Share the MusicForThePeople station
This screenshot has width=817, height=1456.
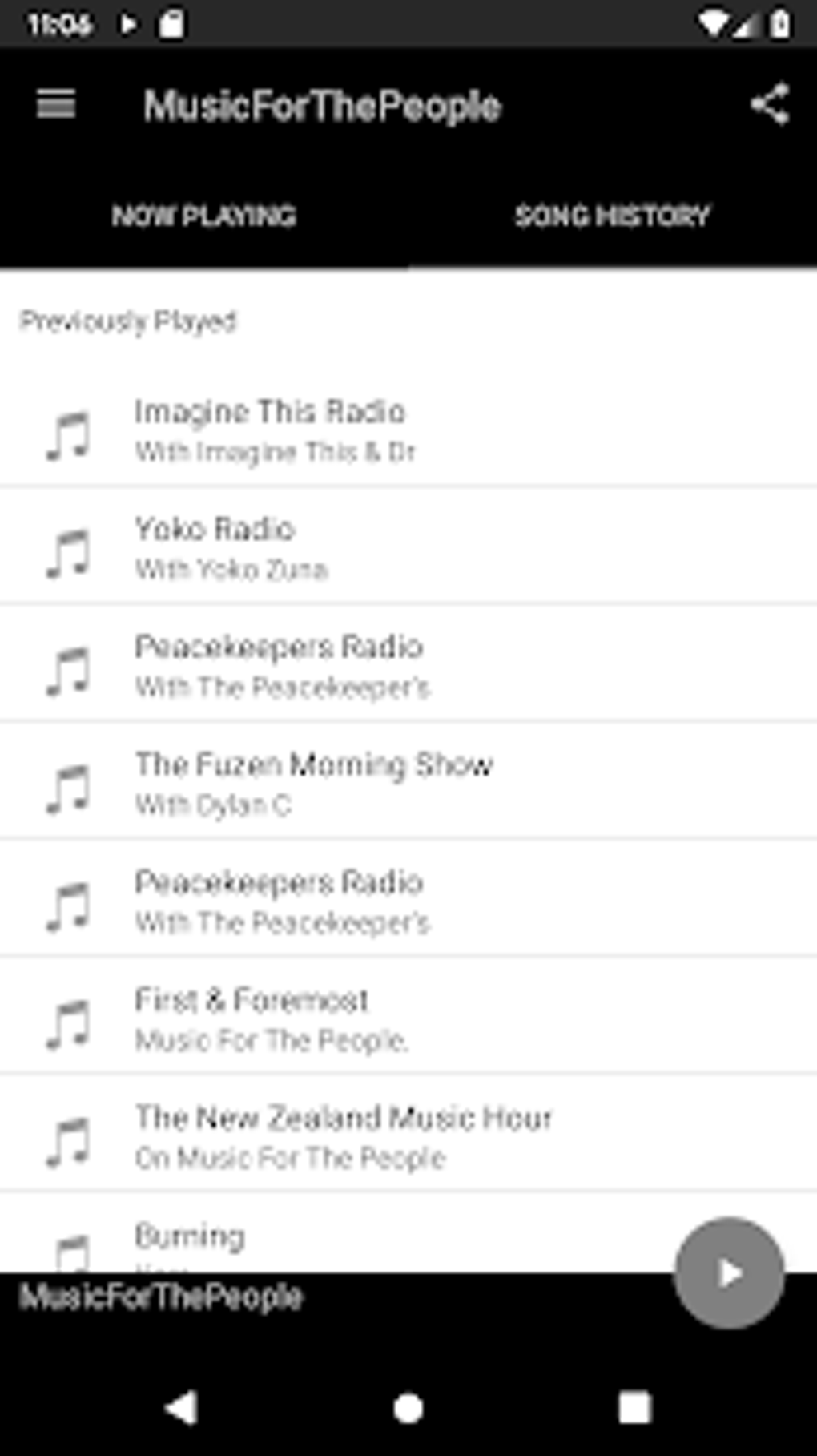point(770,105)
